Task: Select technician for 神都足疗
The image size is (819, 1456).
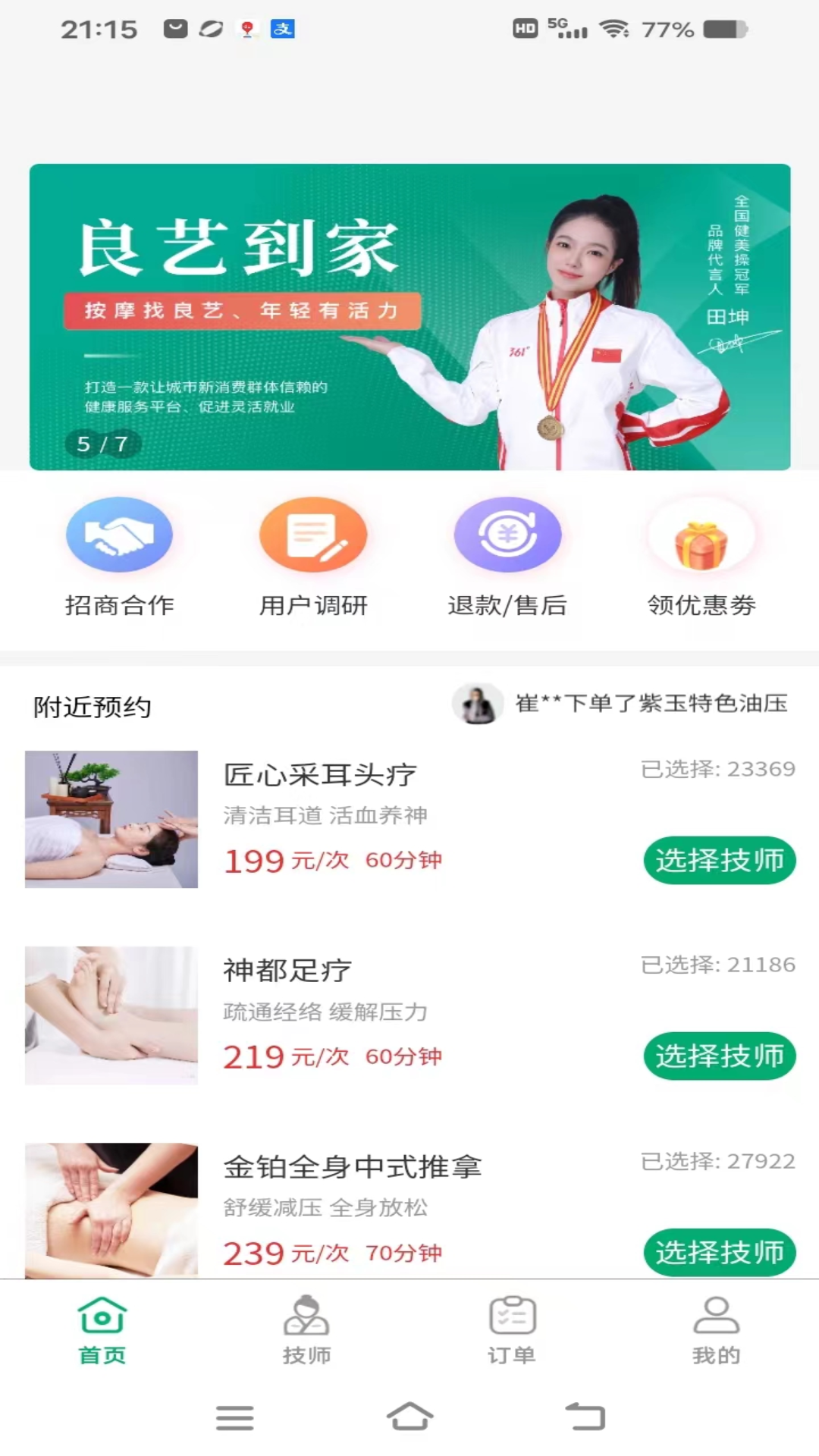Action: click(719, 1056)
